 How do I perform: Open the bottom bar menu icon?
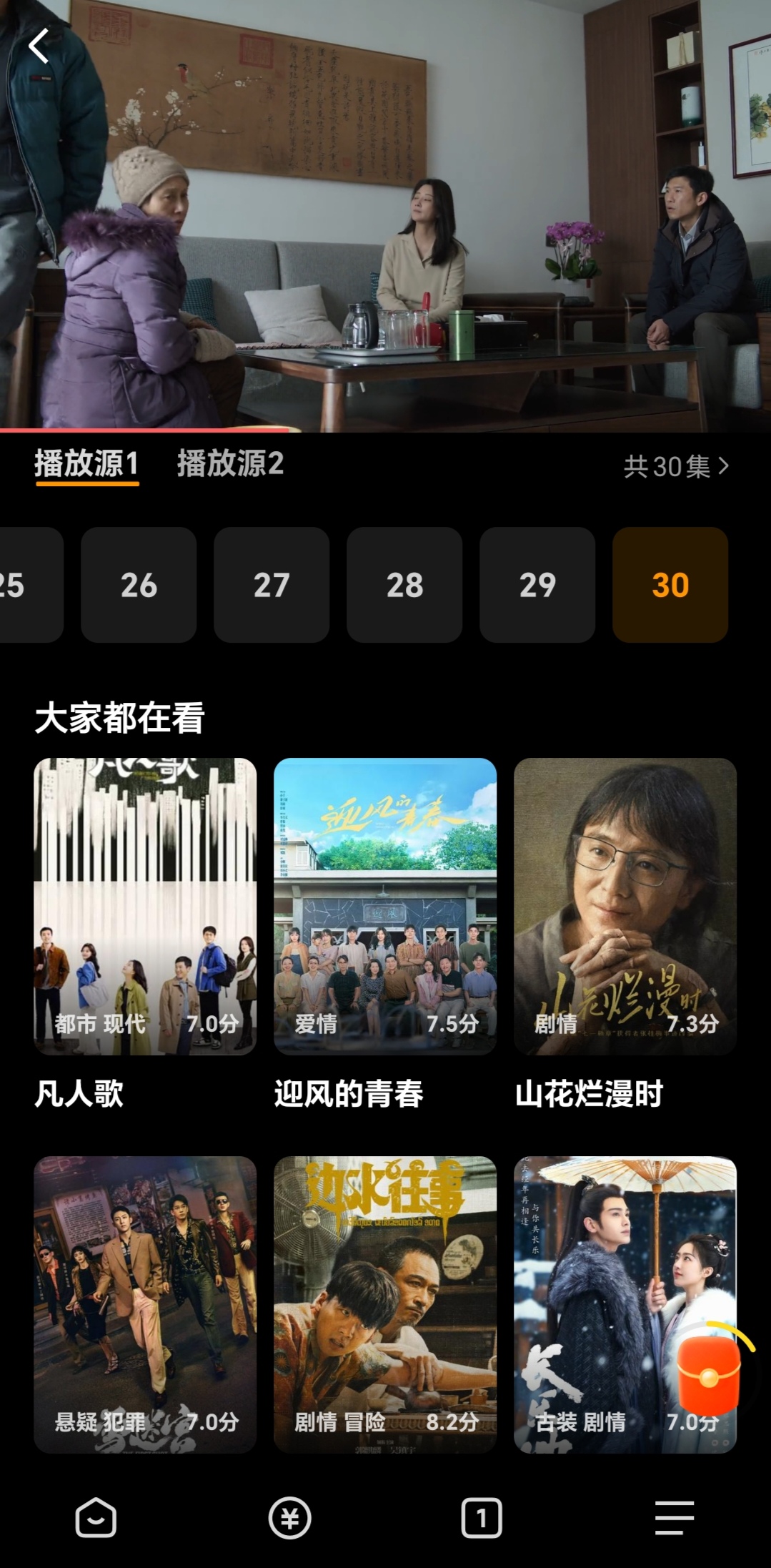point(675,1517)
